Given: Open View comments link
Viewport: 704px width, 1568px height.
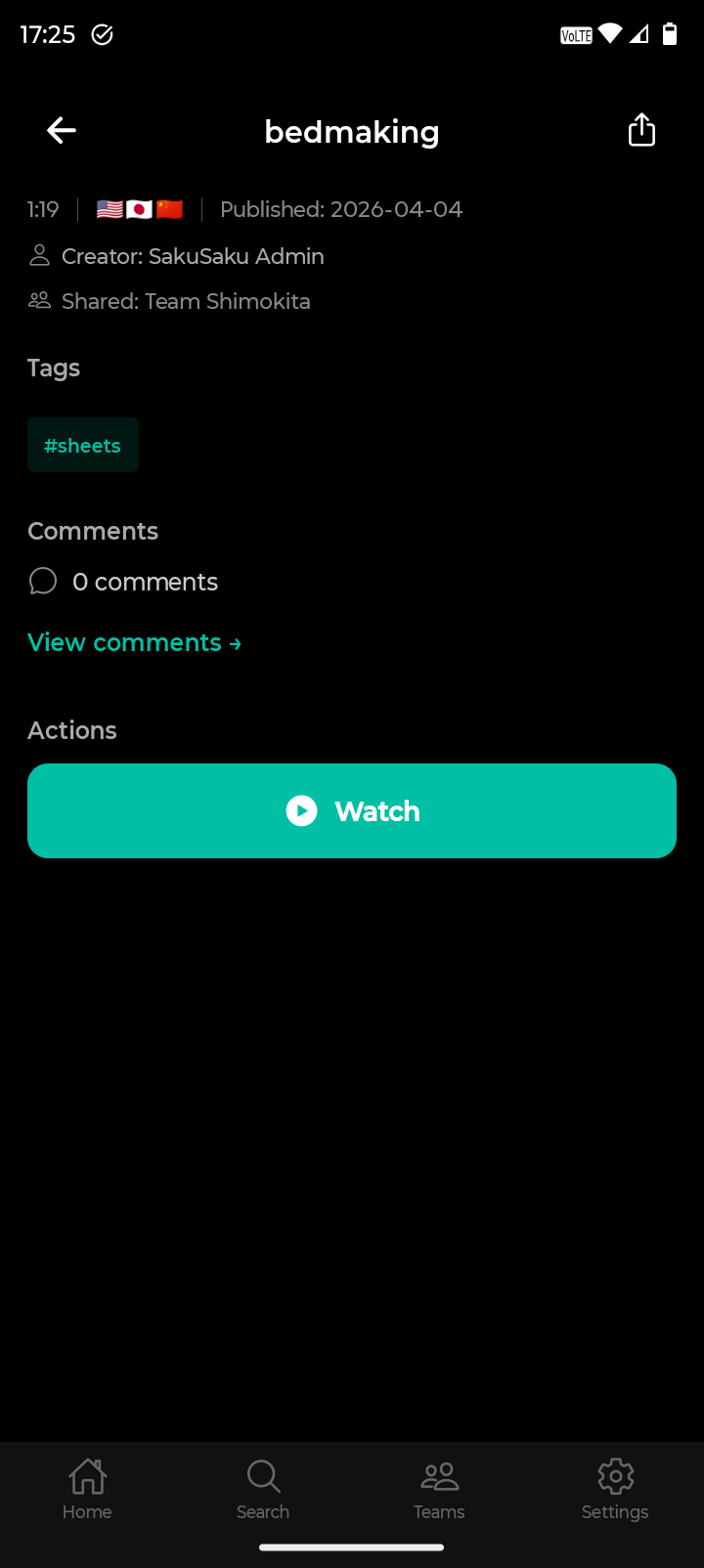Looking at the screenshot, I should [134, 642].
